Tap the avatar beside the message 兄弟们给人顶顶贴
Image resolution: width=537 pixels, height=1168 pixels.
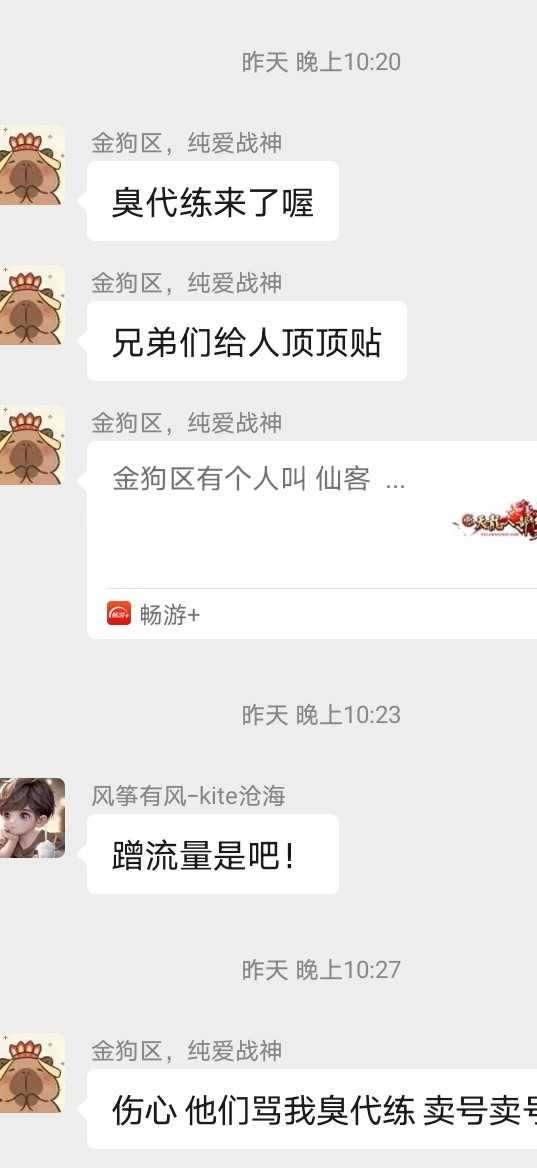pyautogui.click(x=32, y=305)
